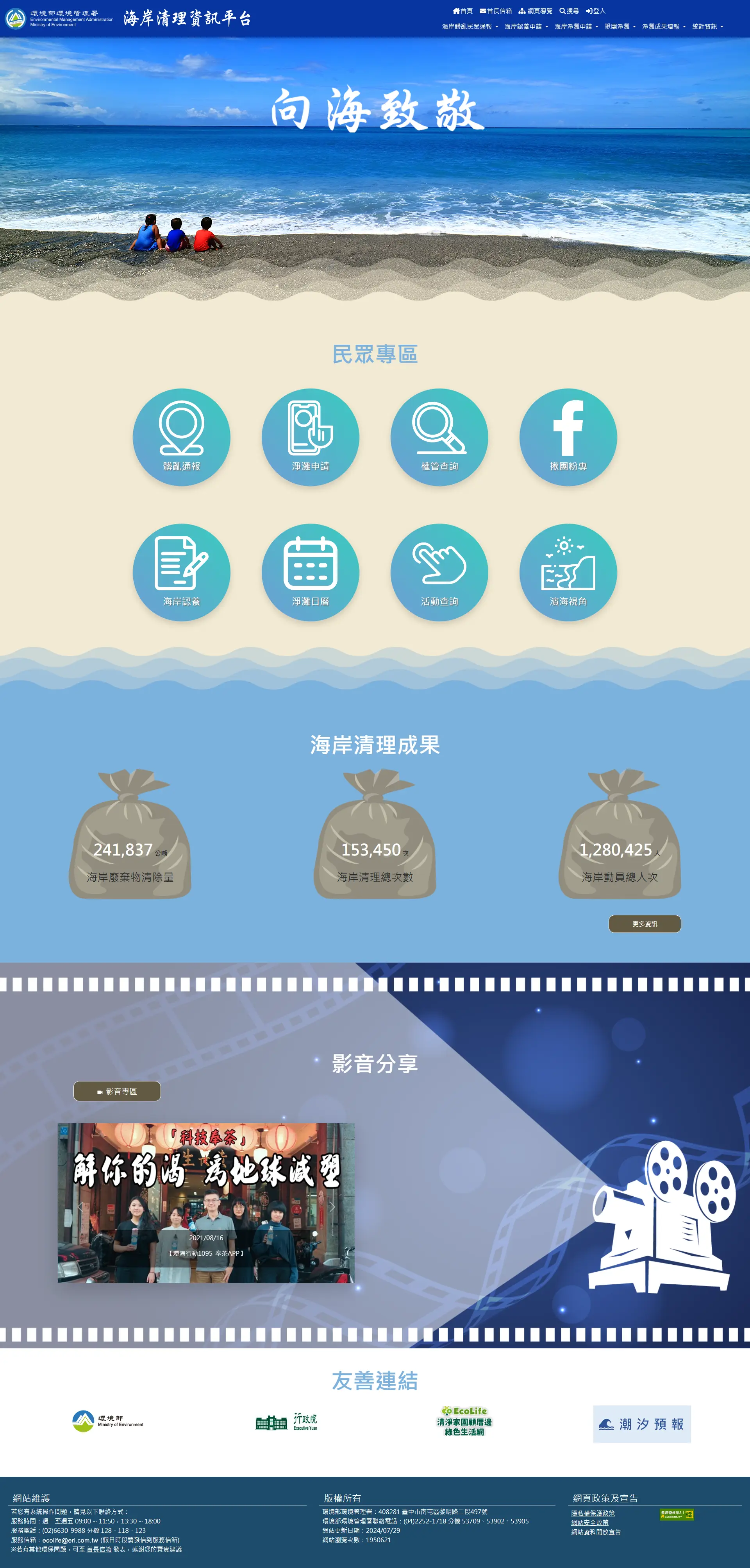Viewport: 750px width, 1568px height.
Task: Open the 搜尋 search link
Action: coord(569,11)
